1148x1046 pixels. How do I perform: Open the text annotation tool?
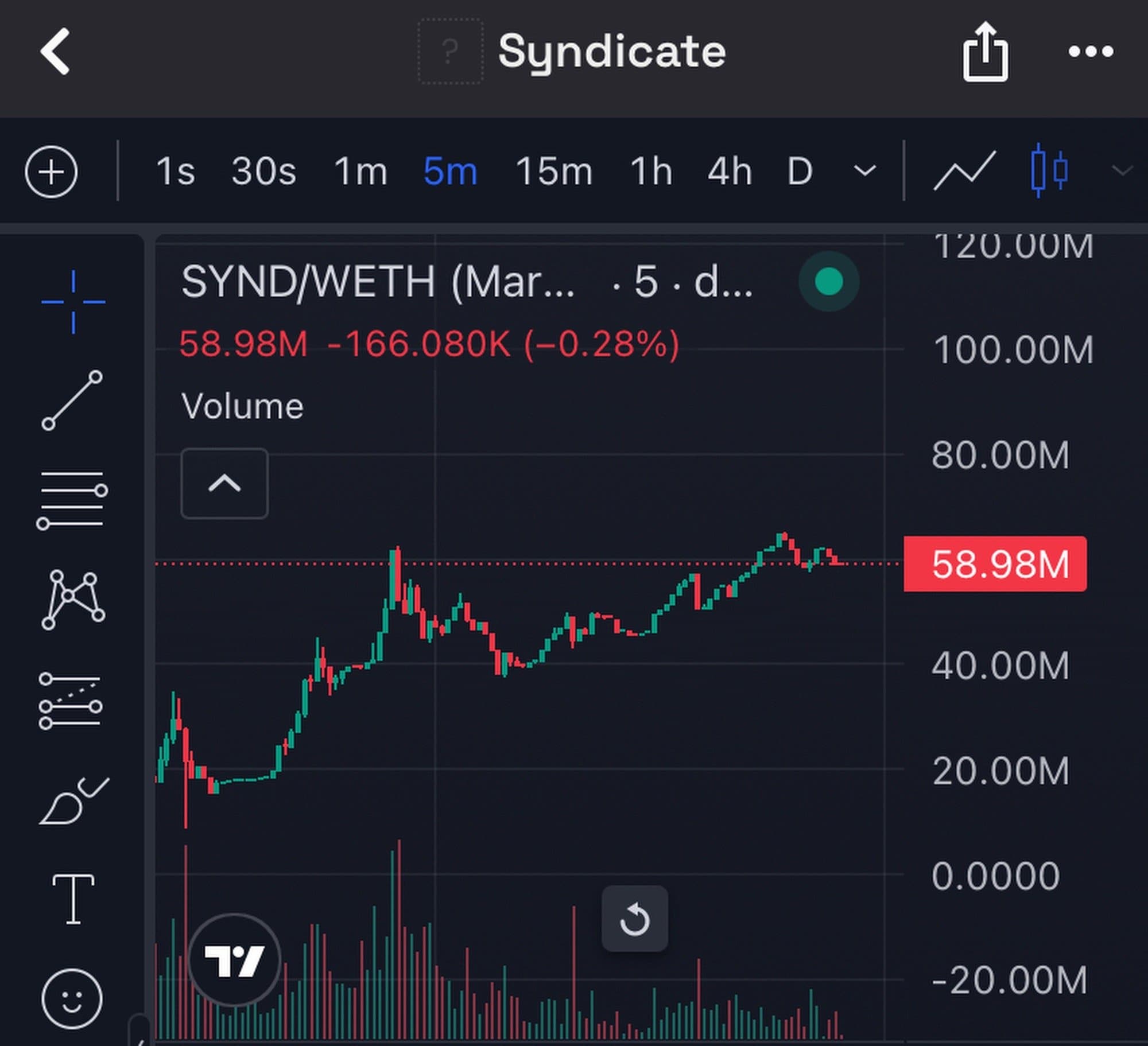[73, 899]
